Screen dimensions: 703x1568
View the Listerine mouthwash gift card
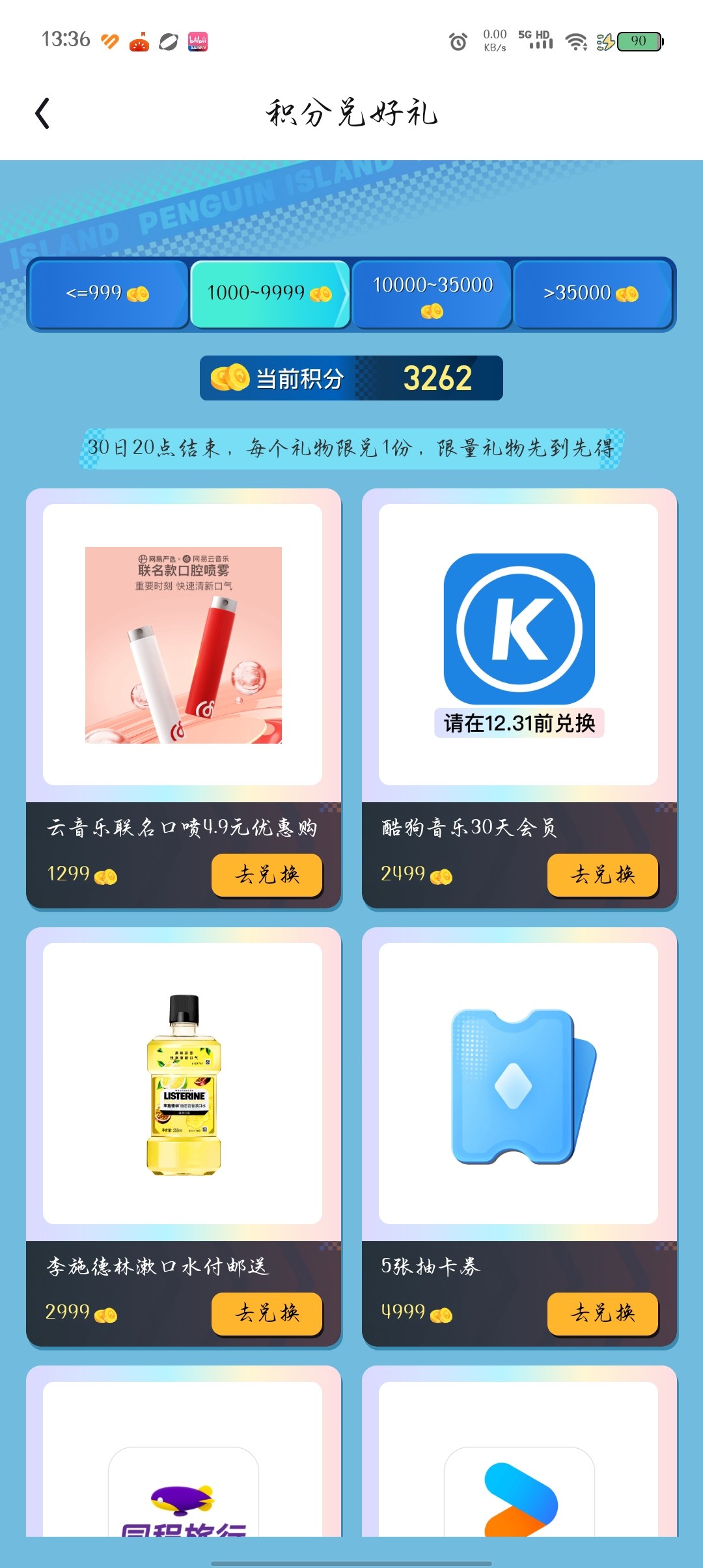pos(183,1084)
